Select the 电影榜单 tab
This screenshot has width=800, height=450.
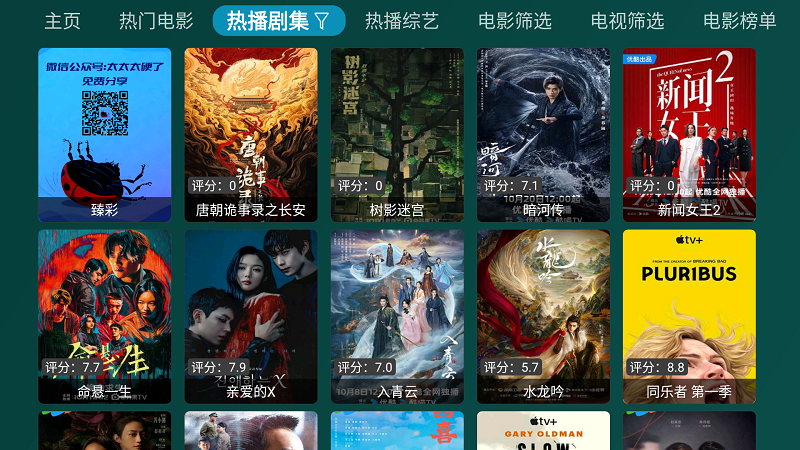click(739, 20)
